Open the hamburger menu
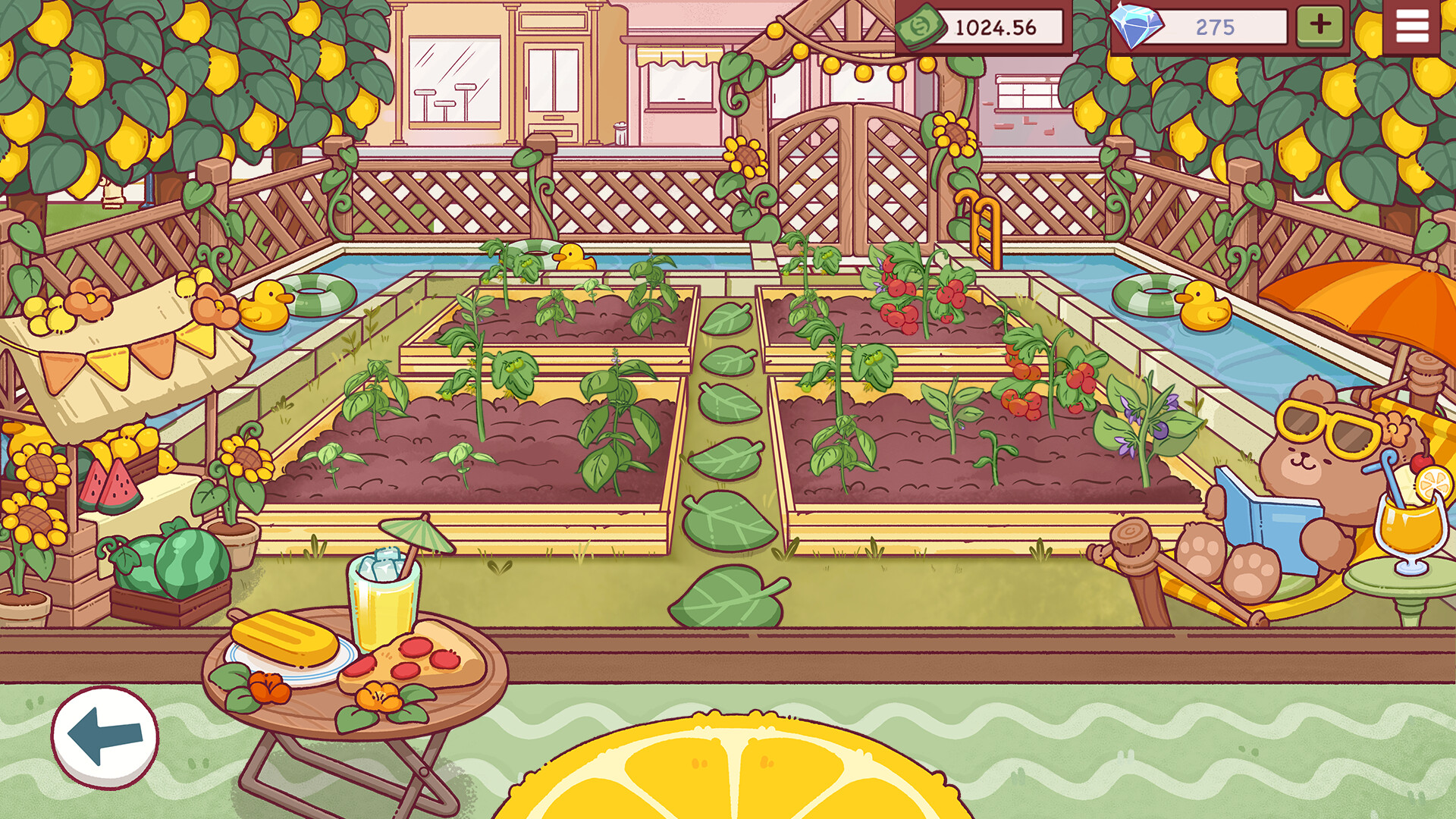This screenshot has width=1456, height=819. (x=1411, y=26)
